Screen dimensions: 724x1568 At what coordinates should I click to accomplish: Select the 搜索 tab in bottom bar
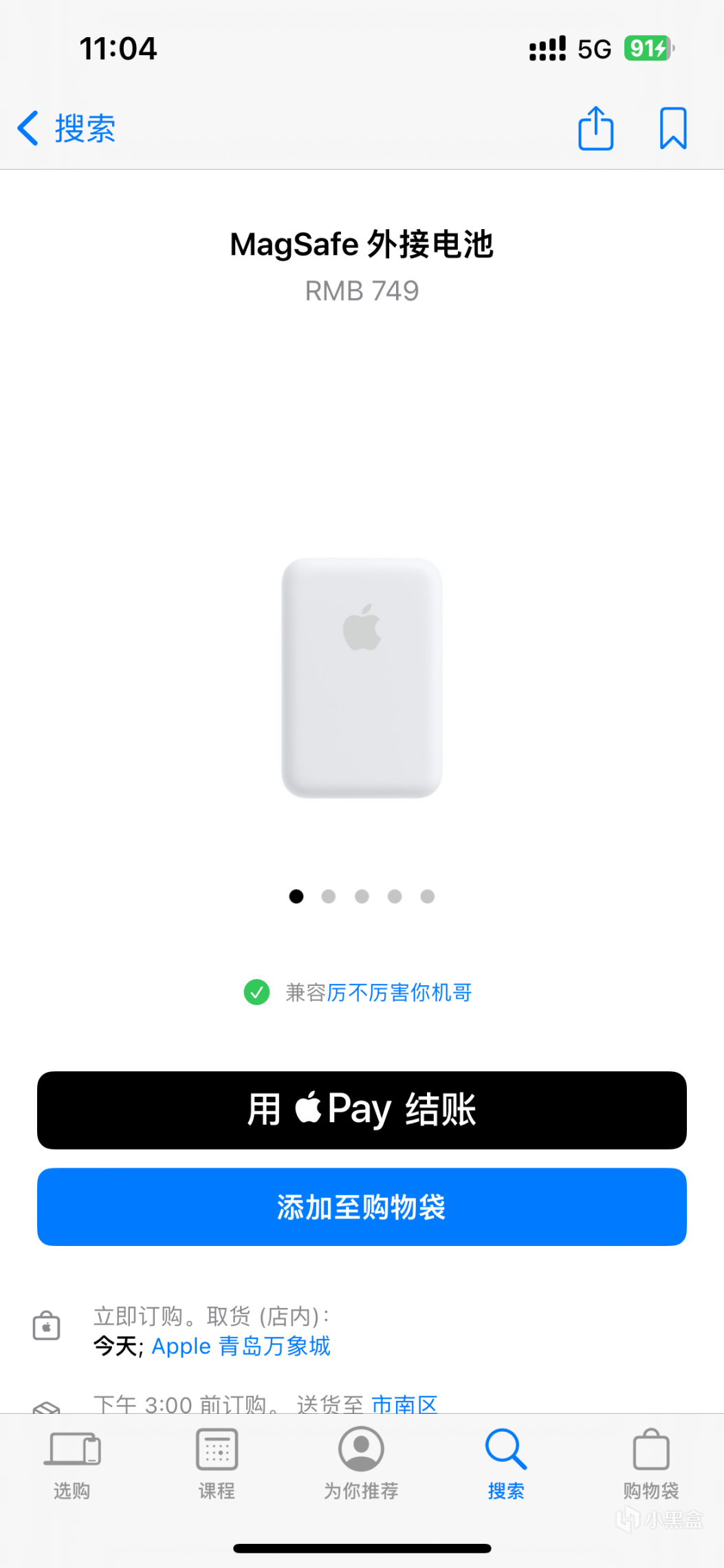tap(506, 1463)
